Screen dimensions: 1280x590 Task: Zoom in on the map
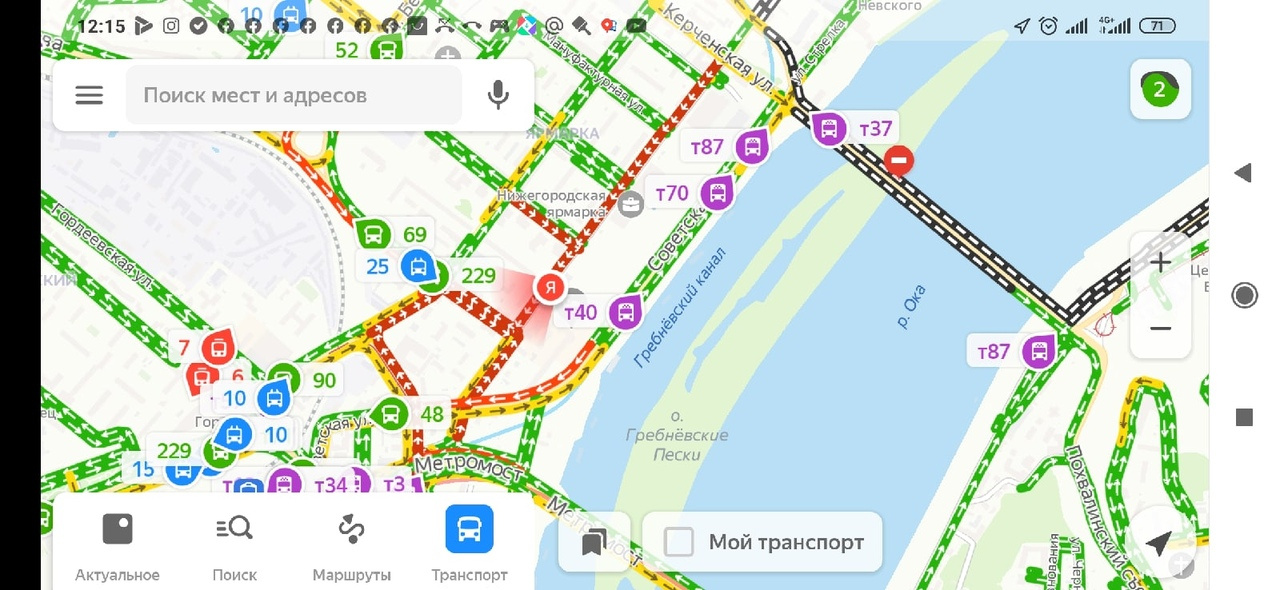[x=1160, y=263]
